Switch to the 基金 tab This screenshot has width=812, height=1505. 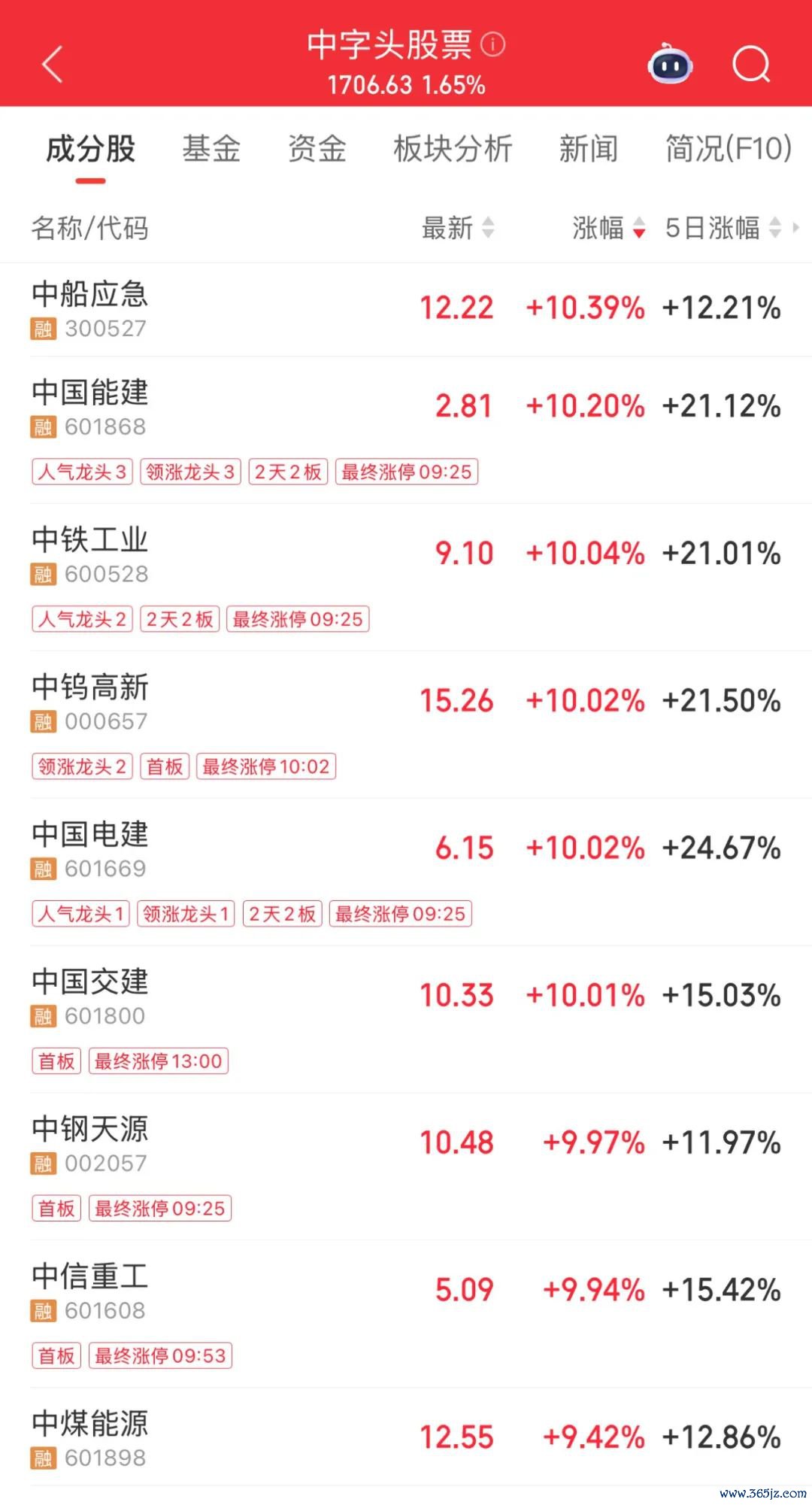pos(211,149)
